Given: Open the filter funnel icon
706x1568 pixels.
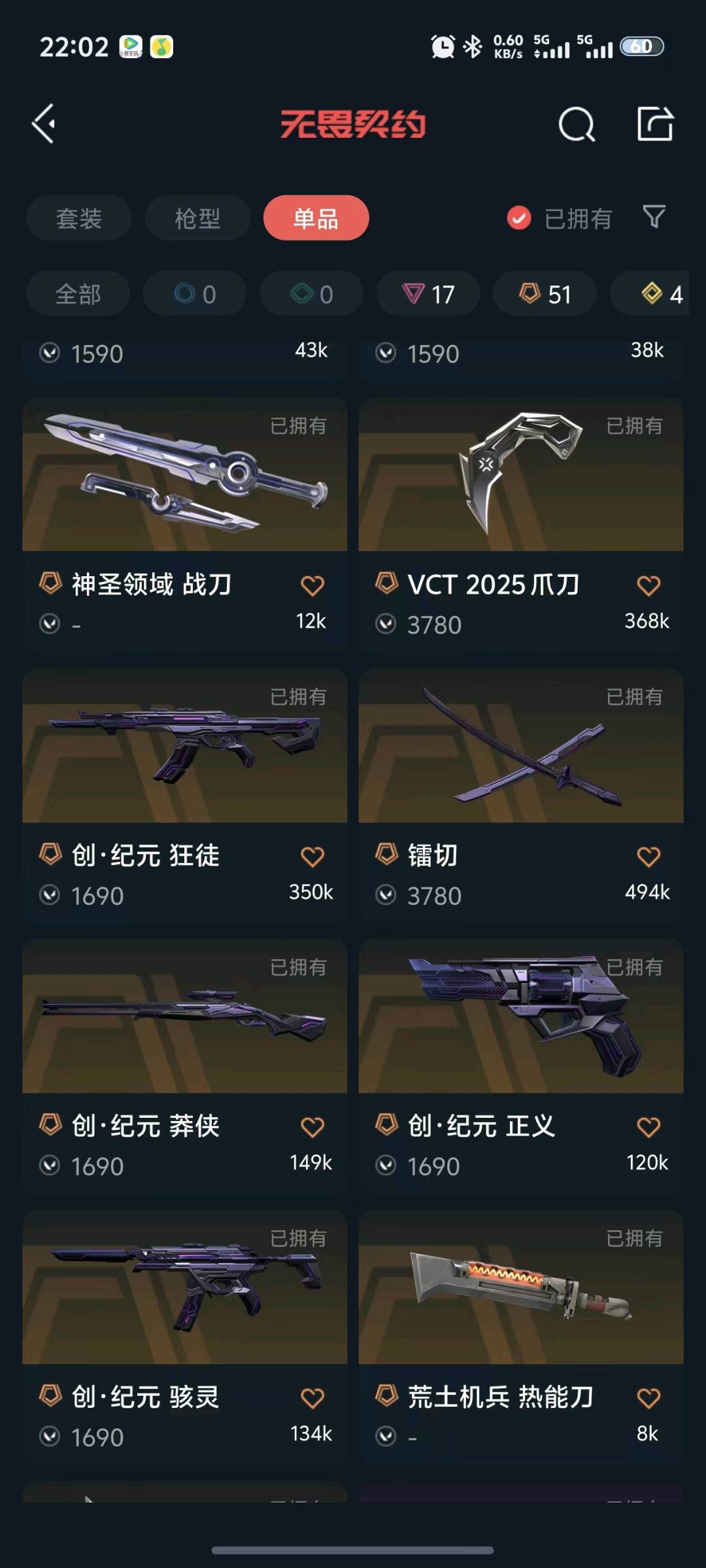Looking at the screenshot, I should point(654,217).
